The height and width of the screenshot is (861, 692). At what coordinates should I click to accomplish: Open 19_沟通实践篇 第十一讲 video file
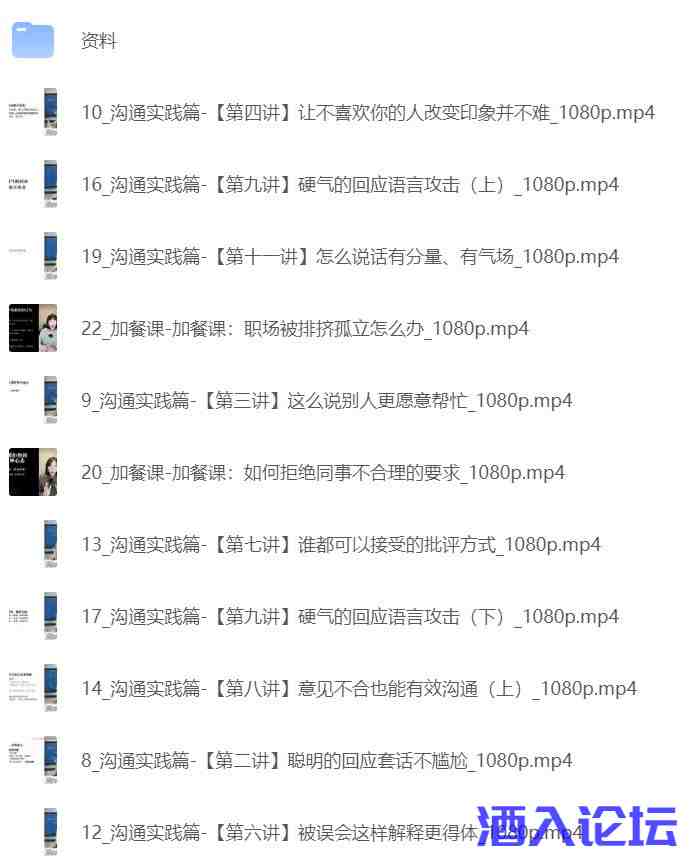(x=349, y=257)
